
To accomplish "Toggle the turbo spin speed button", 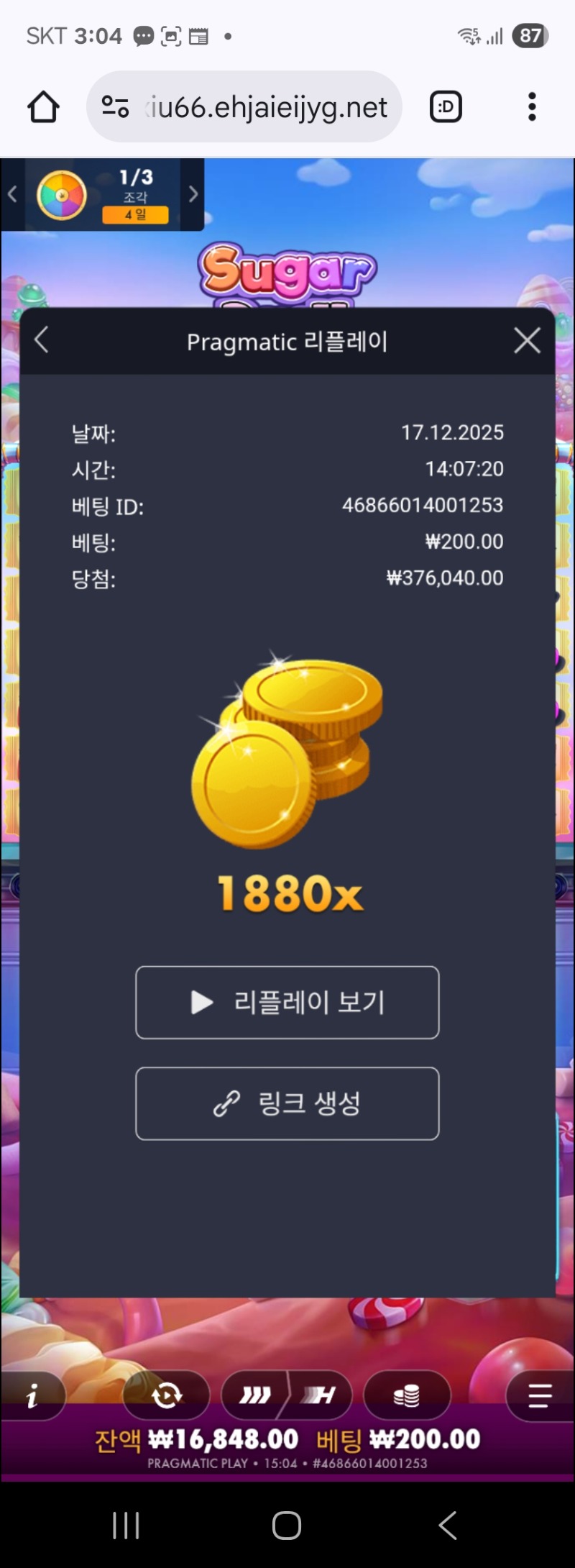I will [255, 1396].
